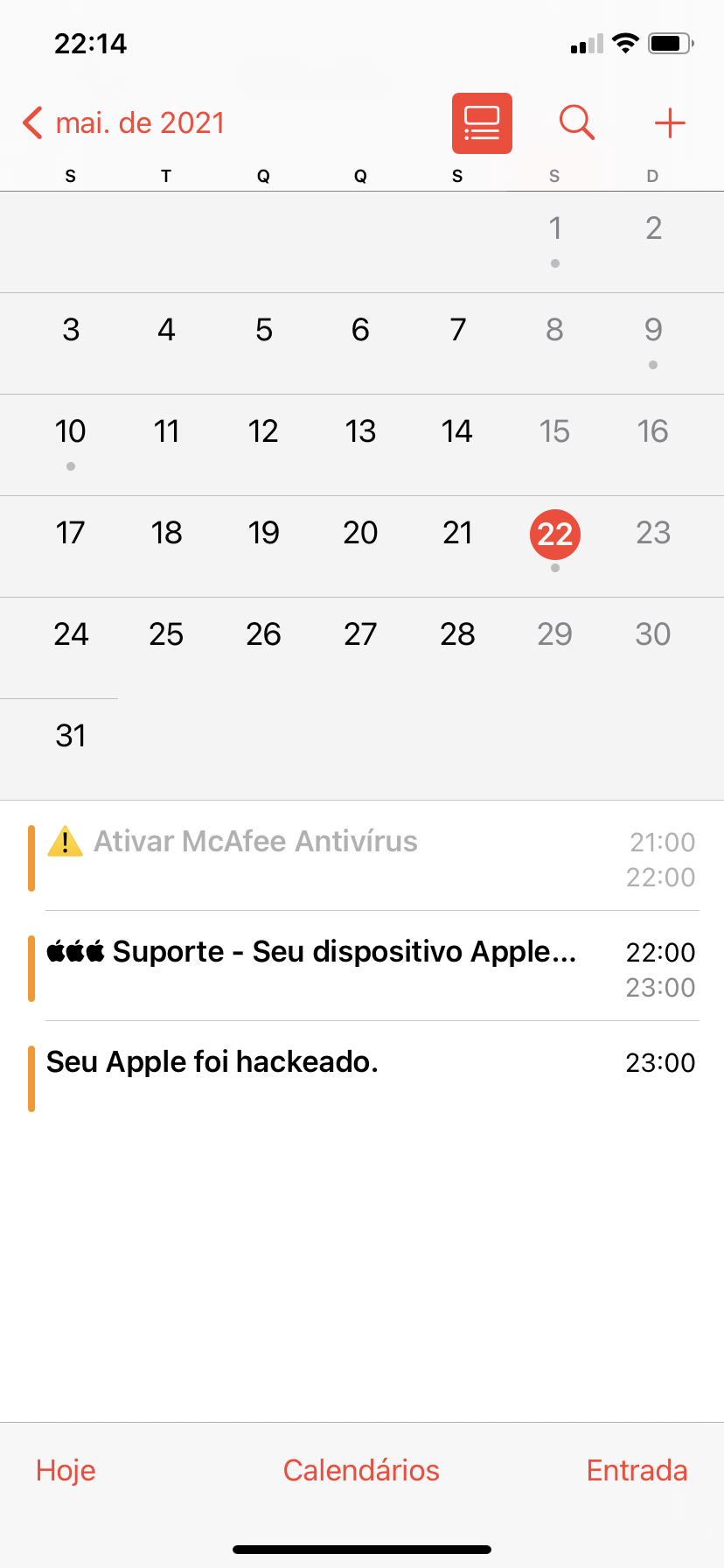
Task: Select day 23 in the calendar
Action: point(653,533)
